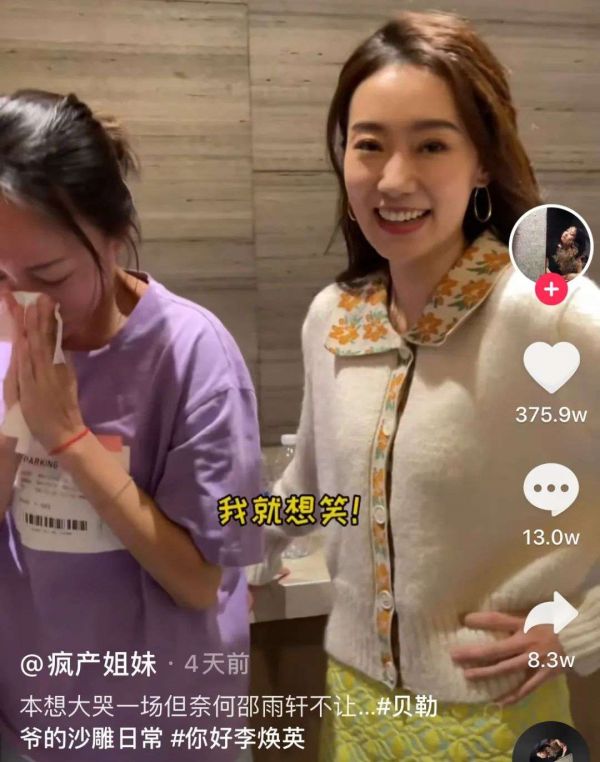The image size is (600, 762).
Task: Like the video with the heart icon
Action: pos(551,368)
